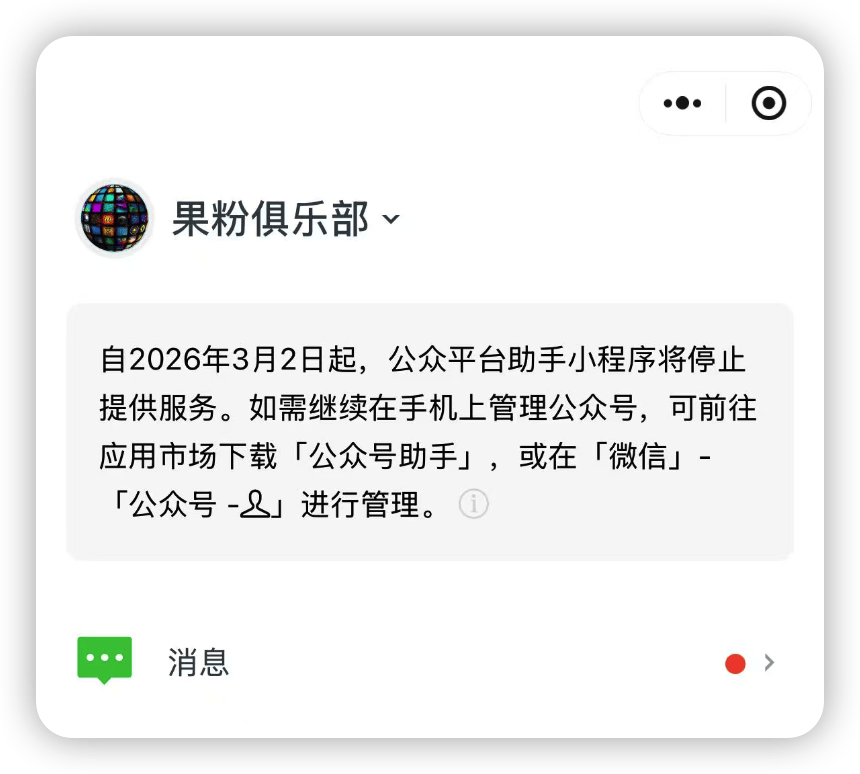Close the mini program with the circle button
This screenshot has height=774, width=860.
pyautogui.click(x=768, y=103)
